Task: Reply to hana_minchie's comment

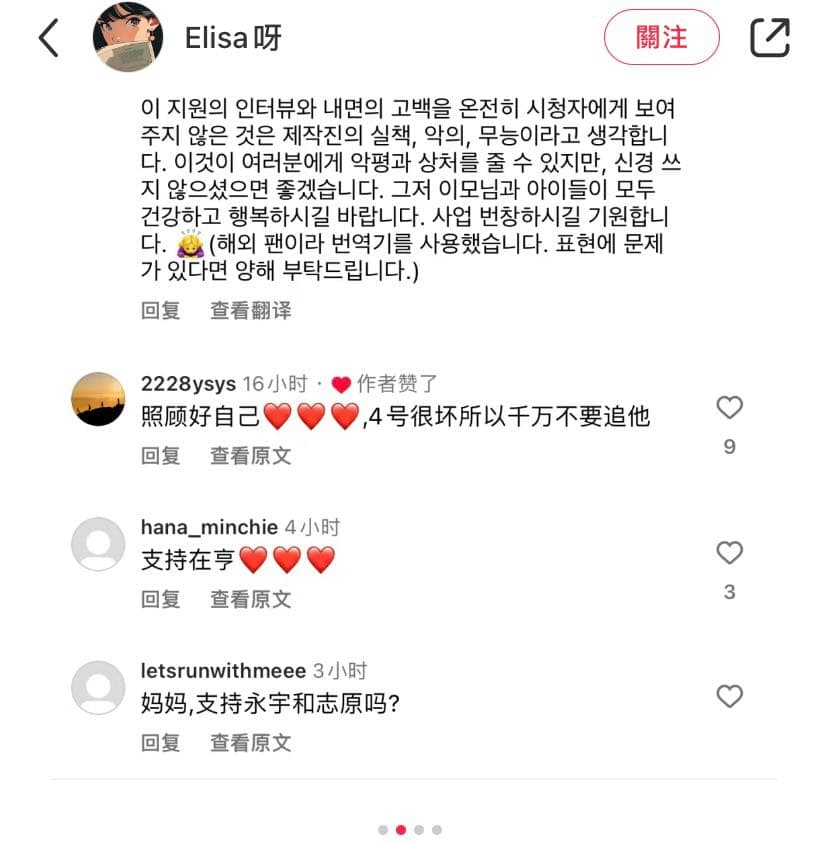Action: (x=160, y=600)
